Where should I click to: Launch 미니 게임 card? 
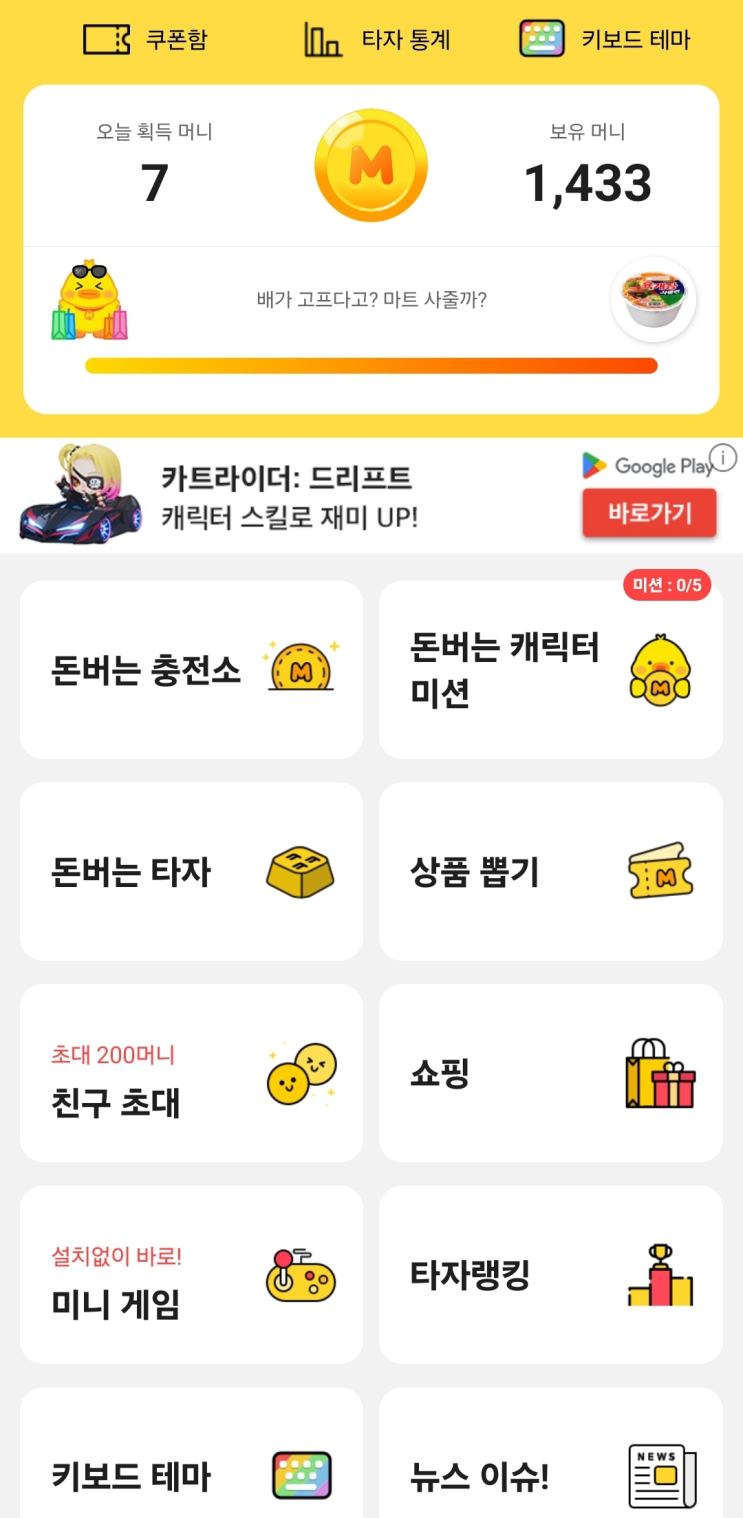click(191, 1275)
